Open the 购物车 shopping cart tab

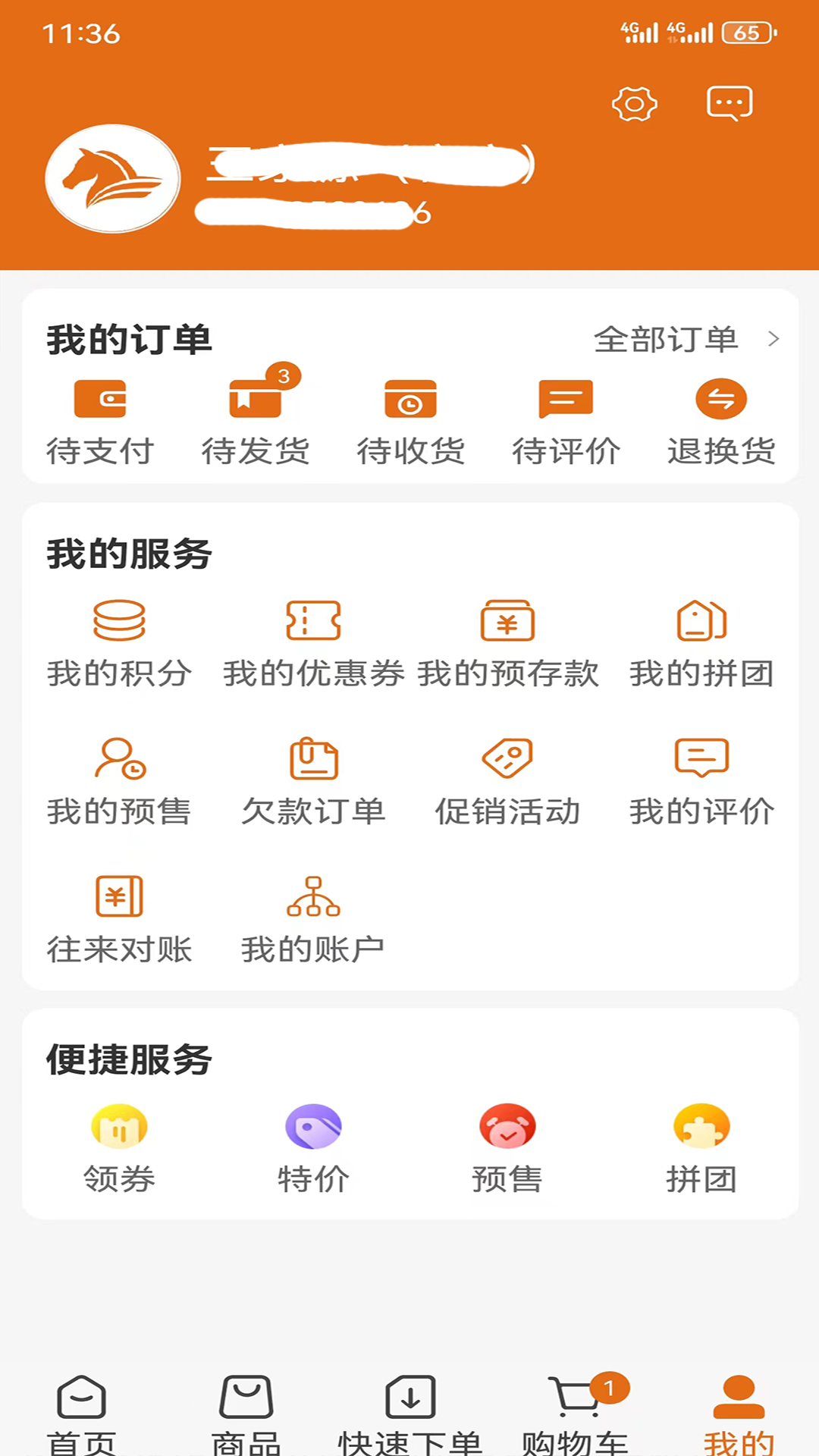(575, 1415)
